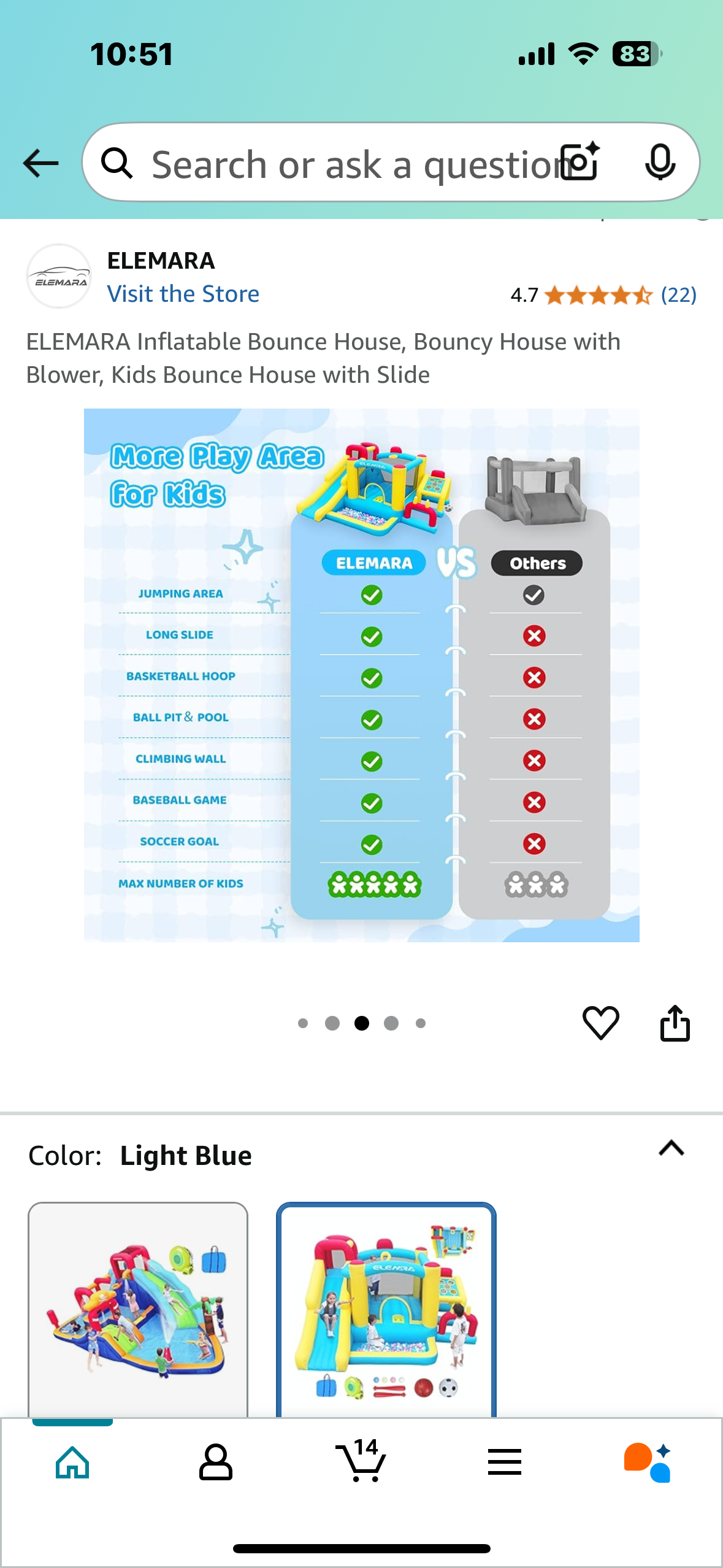Screen dimensions: 723x1568
Task: Select the water slide color option
Action: [x=138, y=1310]
